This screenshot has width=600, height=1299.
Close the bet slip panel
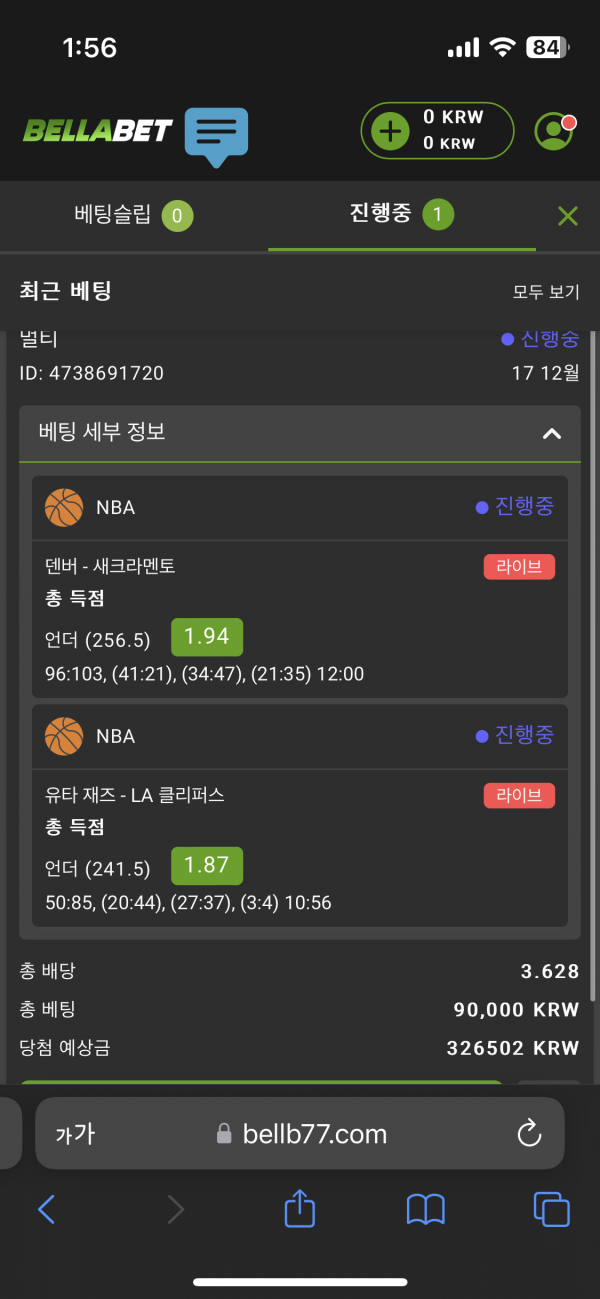568,215
